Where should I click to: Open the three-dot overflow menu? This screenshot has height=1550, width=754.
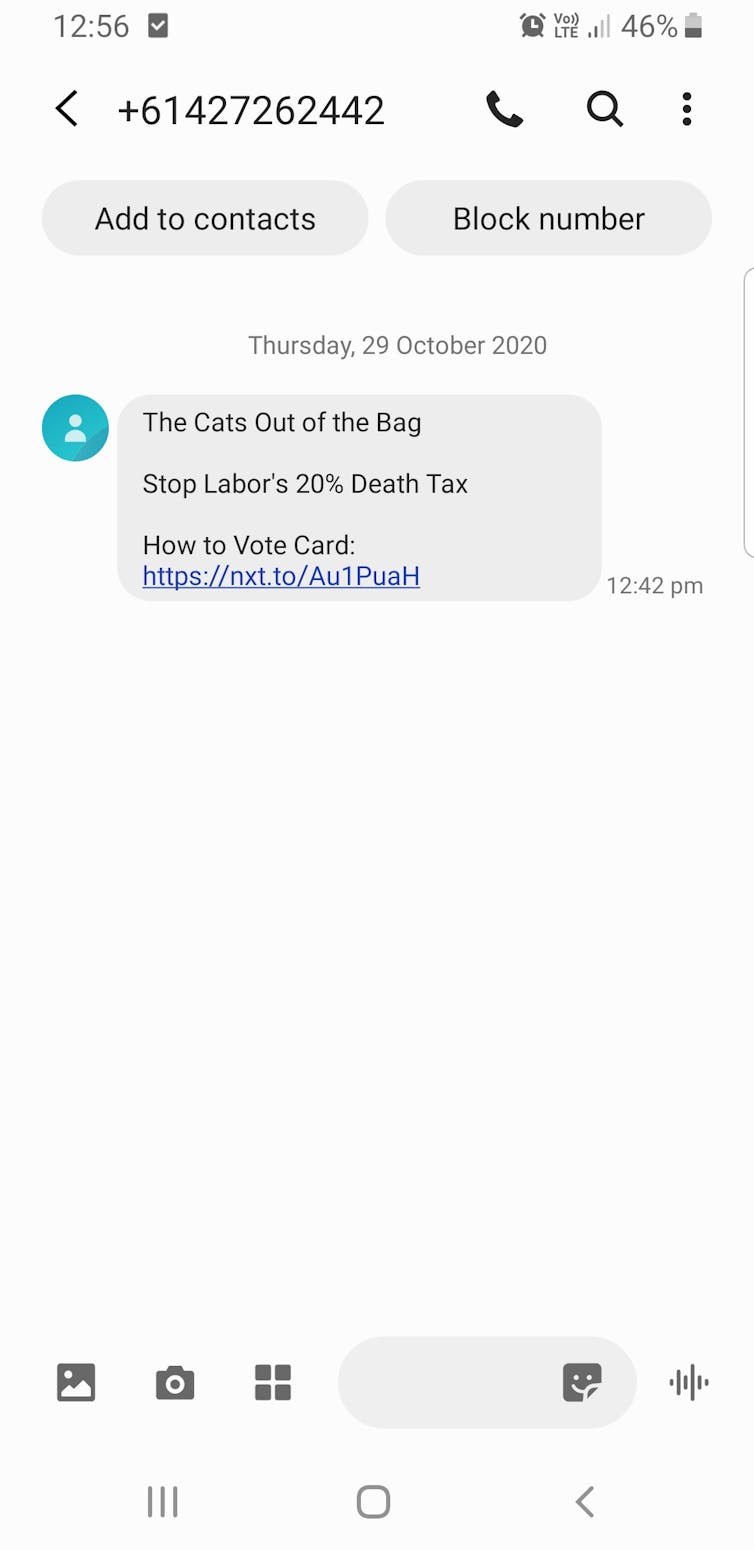686,109
